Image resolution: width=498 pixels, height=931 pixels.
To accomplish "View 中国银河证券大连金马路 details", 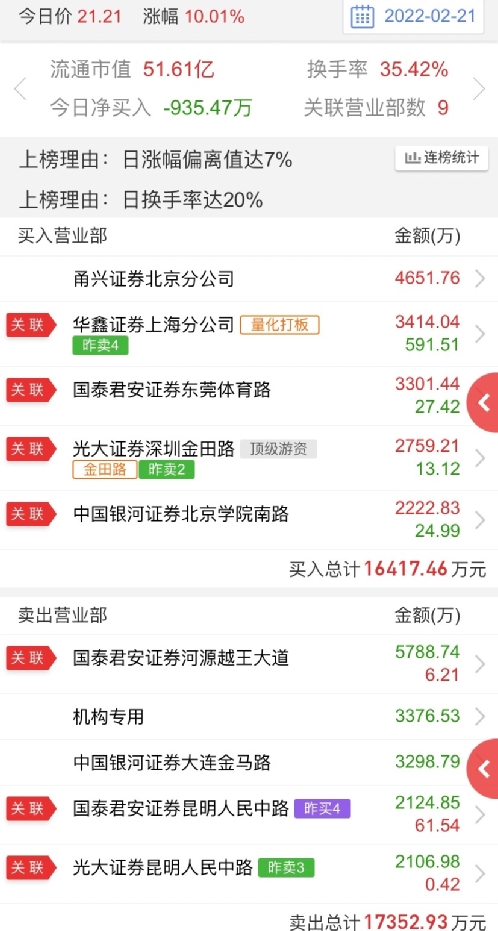I will click(249, 762).
